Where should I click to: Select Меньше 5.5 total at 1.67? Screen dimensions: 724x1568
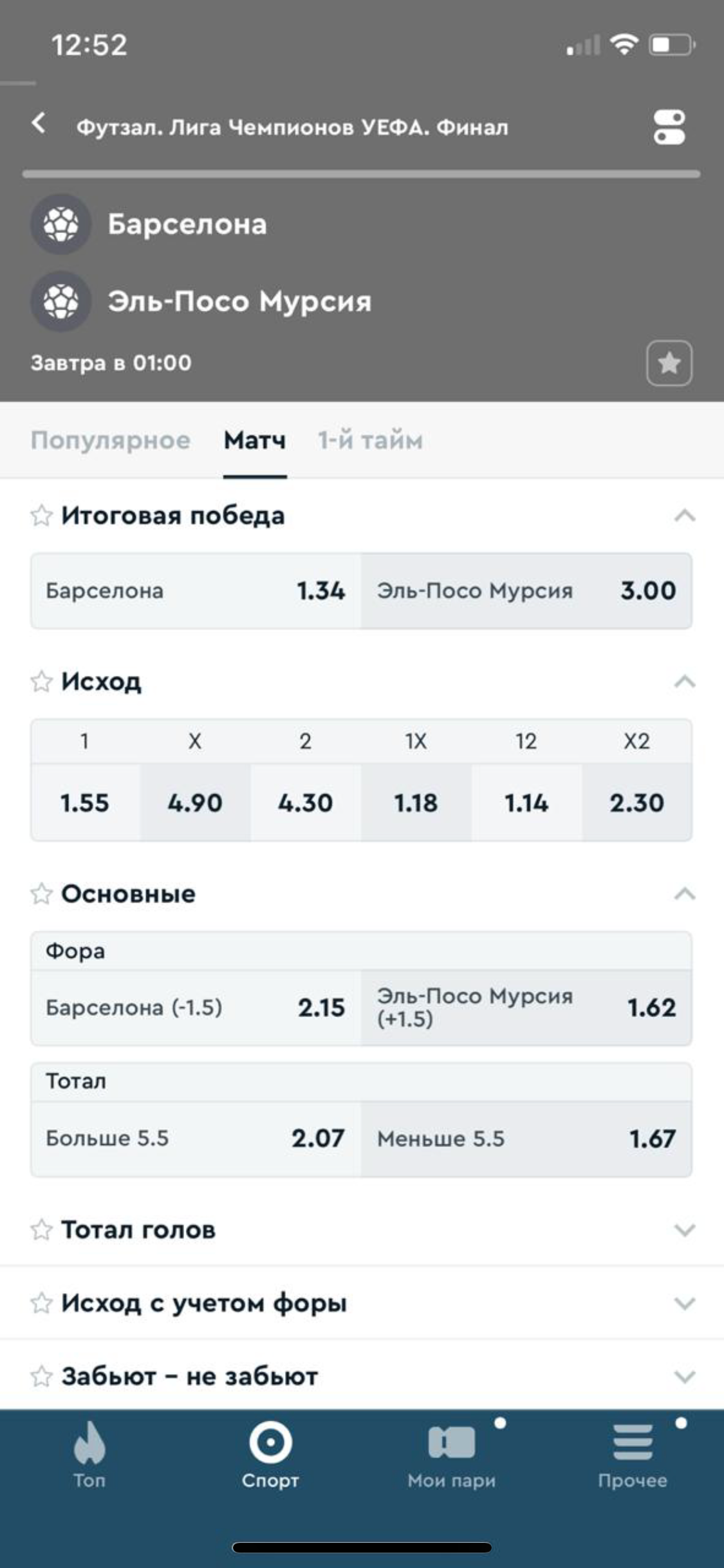[x=526, y=1138]
